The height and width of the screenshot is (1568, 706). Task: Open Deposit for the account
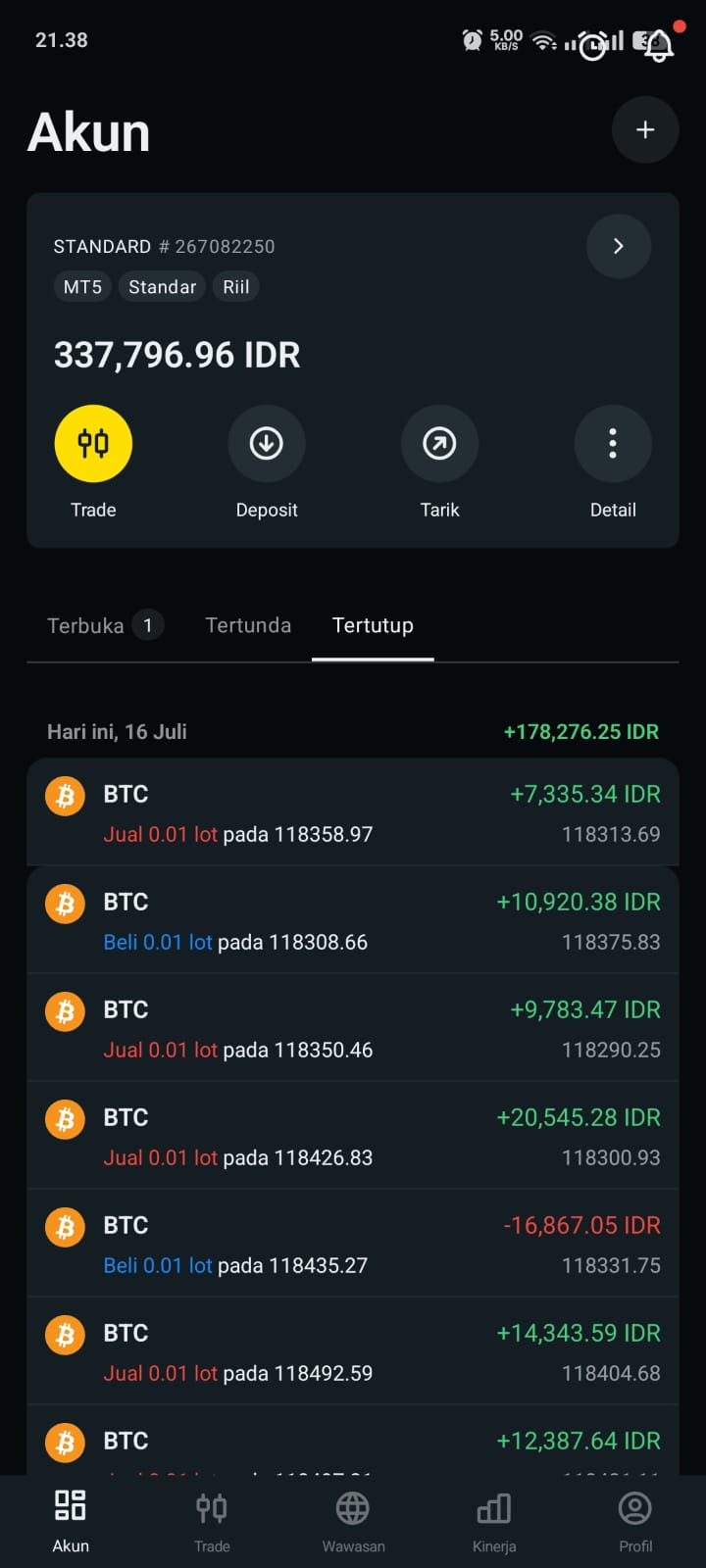click(x=267, y=444)
